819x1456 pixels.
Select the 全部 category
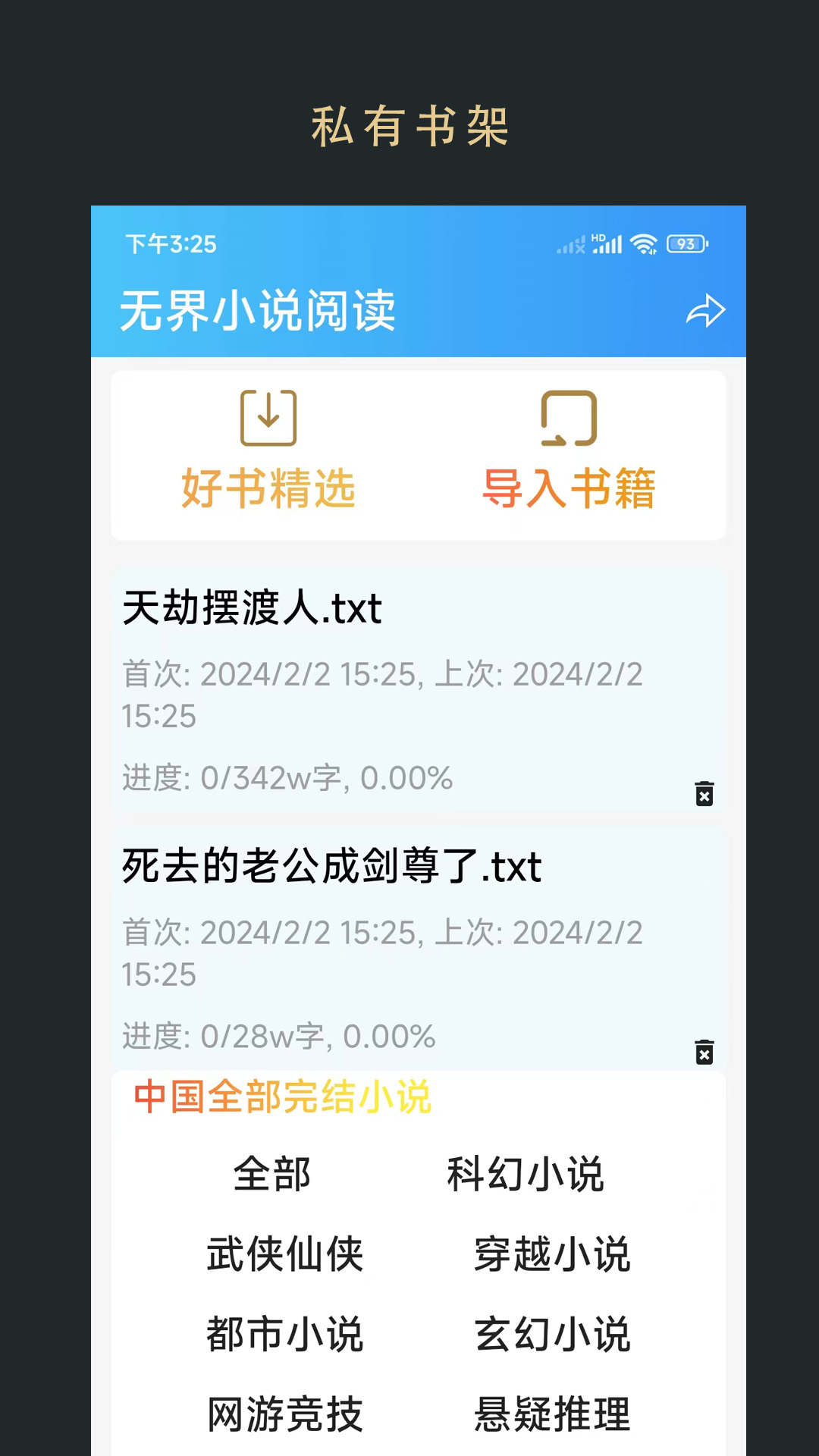coord(272,1175)
